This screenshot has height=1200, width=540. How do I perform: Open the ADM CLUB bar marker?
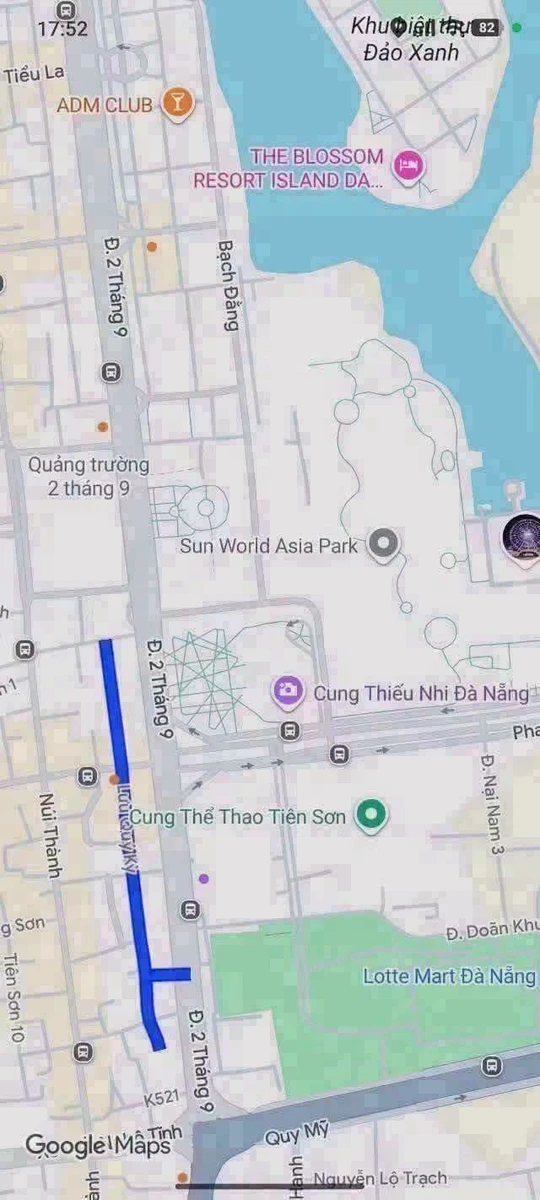[x=177, y=103]
